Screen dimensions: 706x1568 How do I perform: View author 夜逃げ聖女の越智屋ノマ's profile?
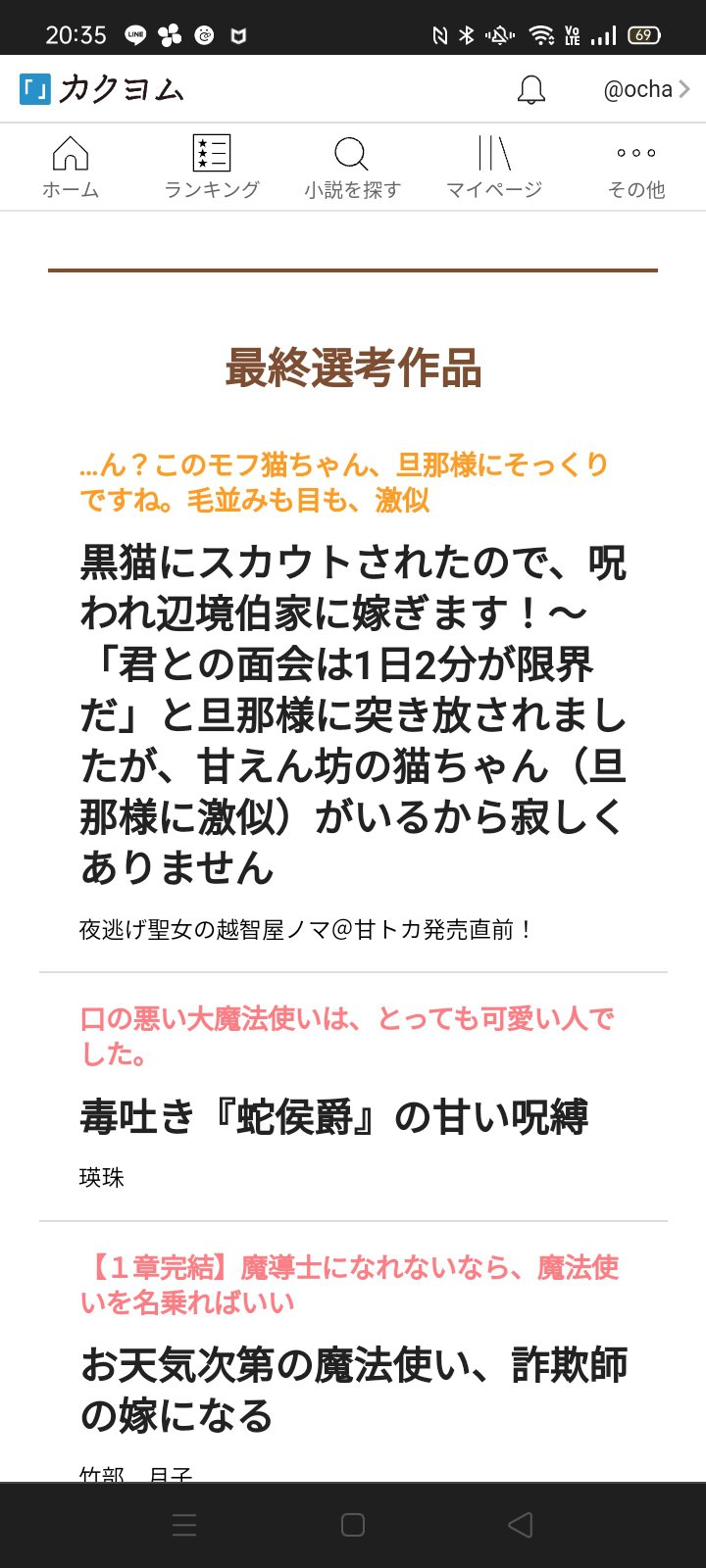pos(306,929)
